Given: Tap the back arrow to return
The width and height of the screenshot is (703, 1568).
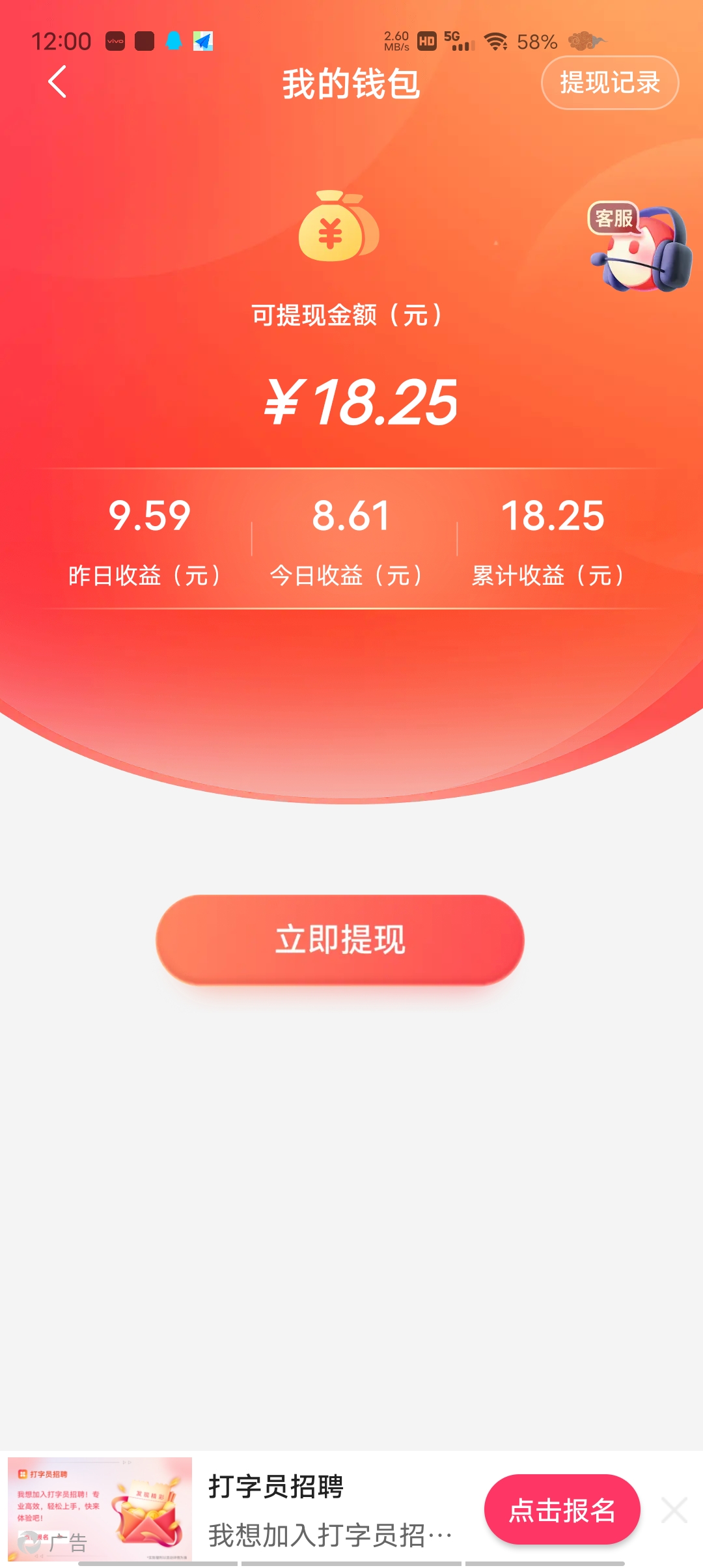Looking at the screenshot, I should (x=57, y=83).
